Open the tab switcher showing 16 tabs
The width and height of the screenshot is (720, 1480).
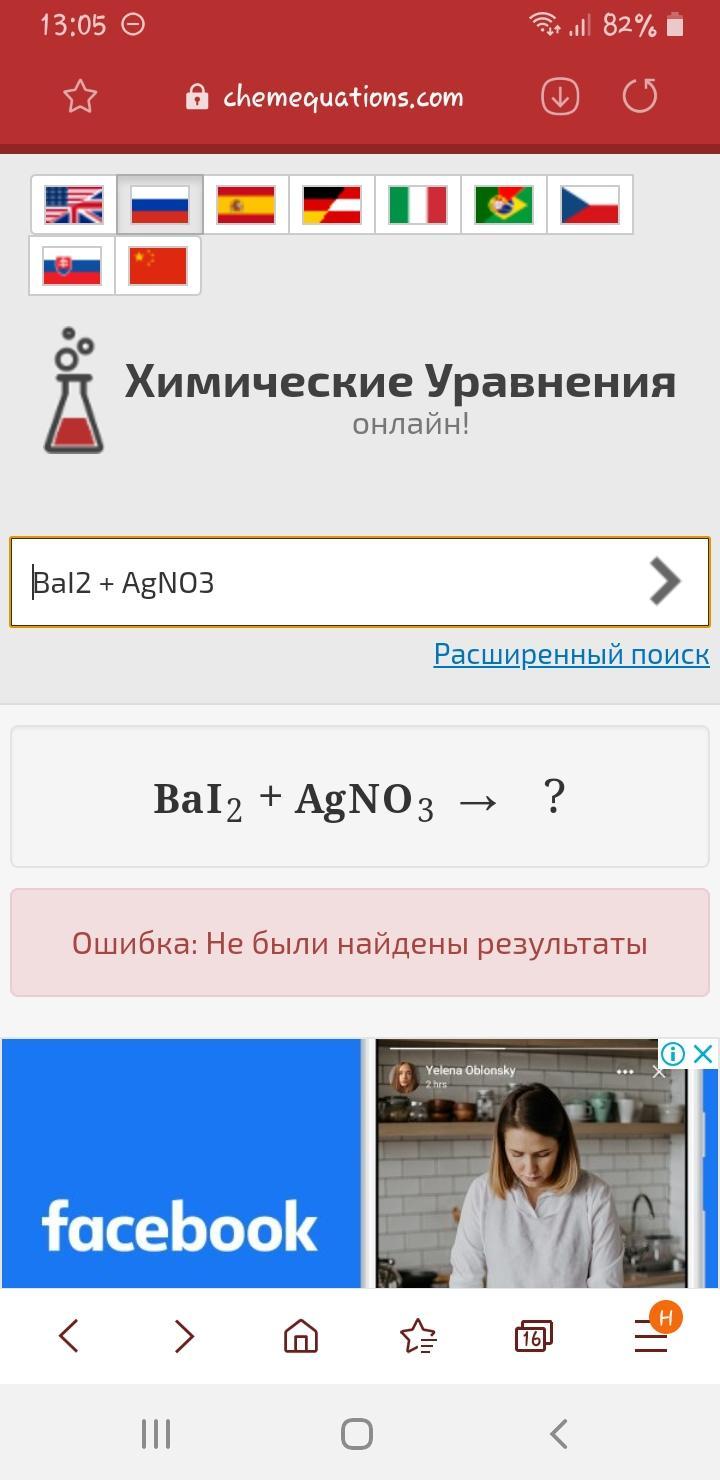point(534,1336)
